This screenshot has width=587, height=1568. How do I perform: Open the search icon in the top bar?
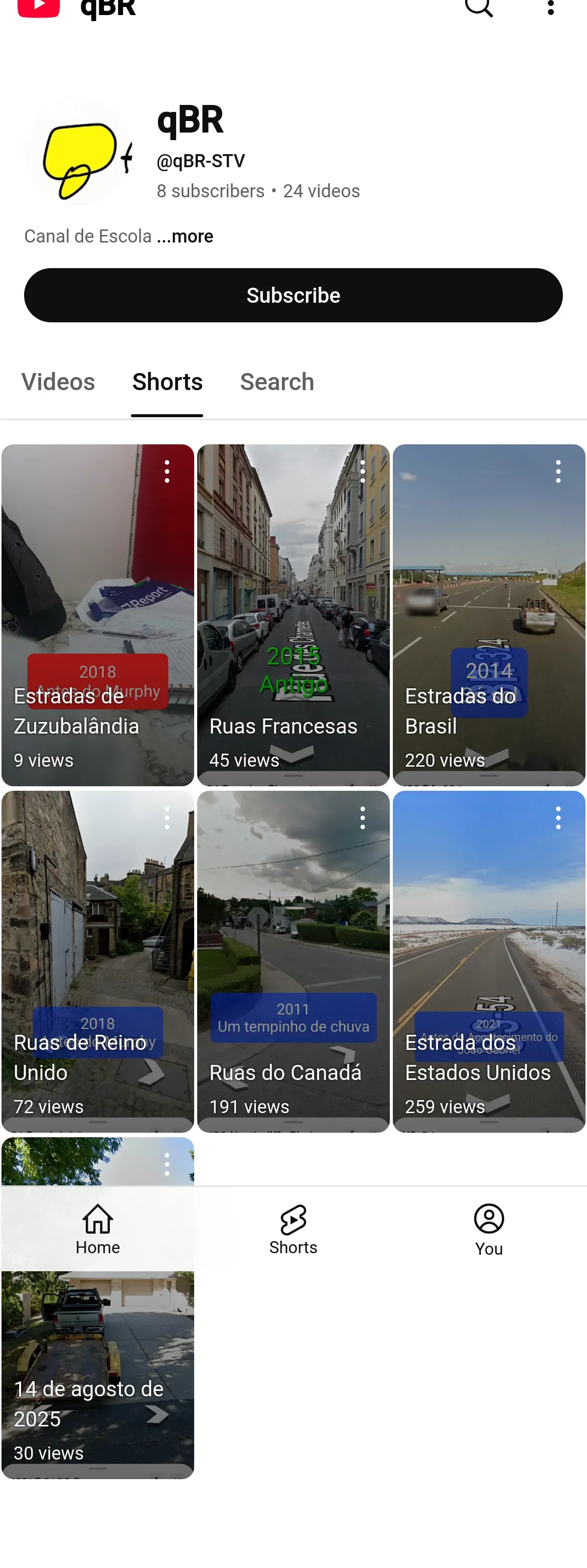[x=479, y=8]
